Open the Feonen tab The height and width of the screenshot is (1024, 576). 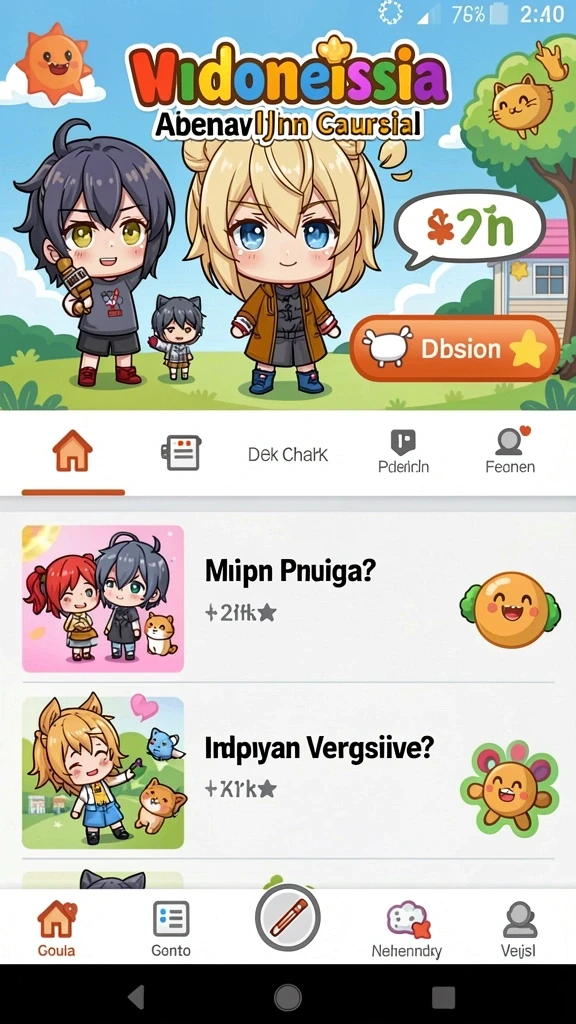510,451
